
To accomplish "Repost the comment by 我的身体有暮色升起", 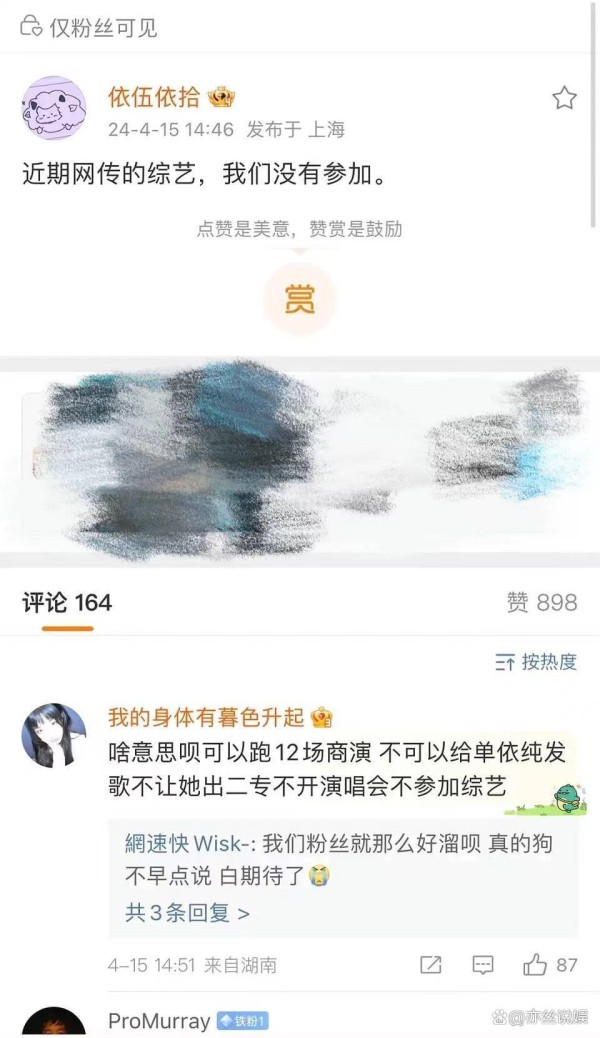I will coord(431,965).
